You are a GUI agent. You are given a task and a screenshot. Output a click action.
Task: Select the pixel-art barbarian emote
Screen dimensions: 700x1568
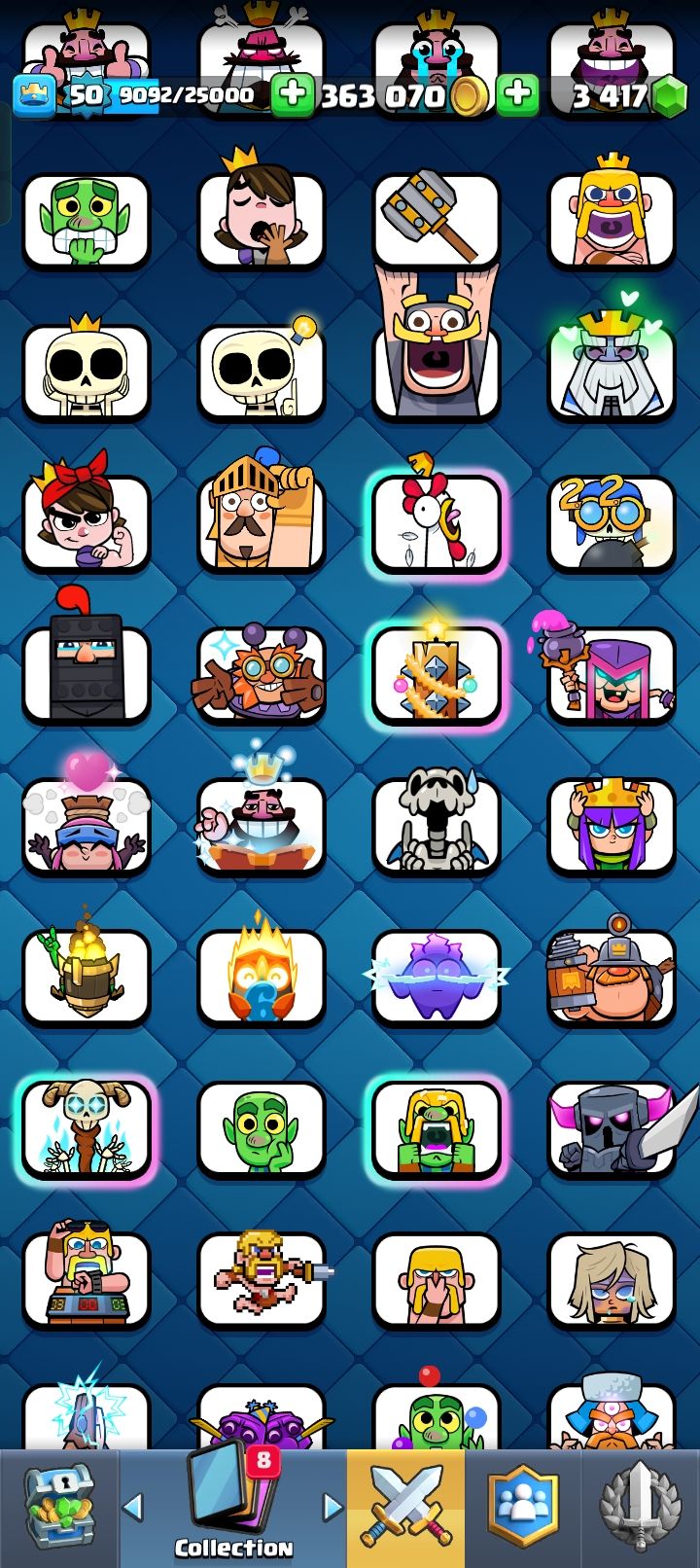[x=261, y=1278]
